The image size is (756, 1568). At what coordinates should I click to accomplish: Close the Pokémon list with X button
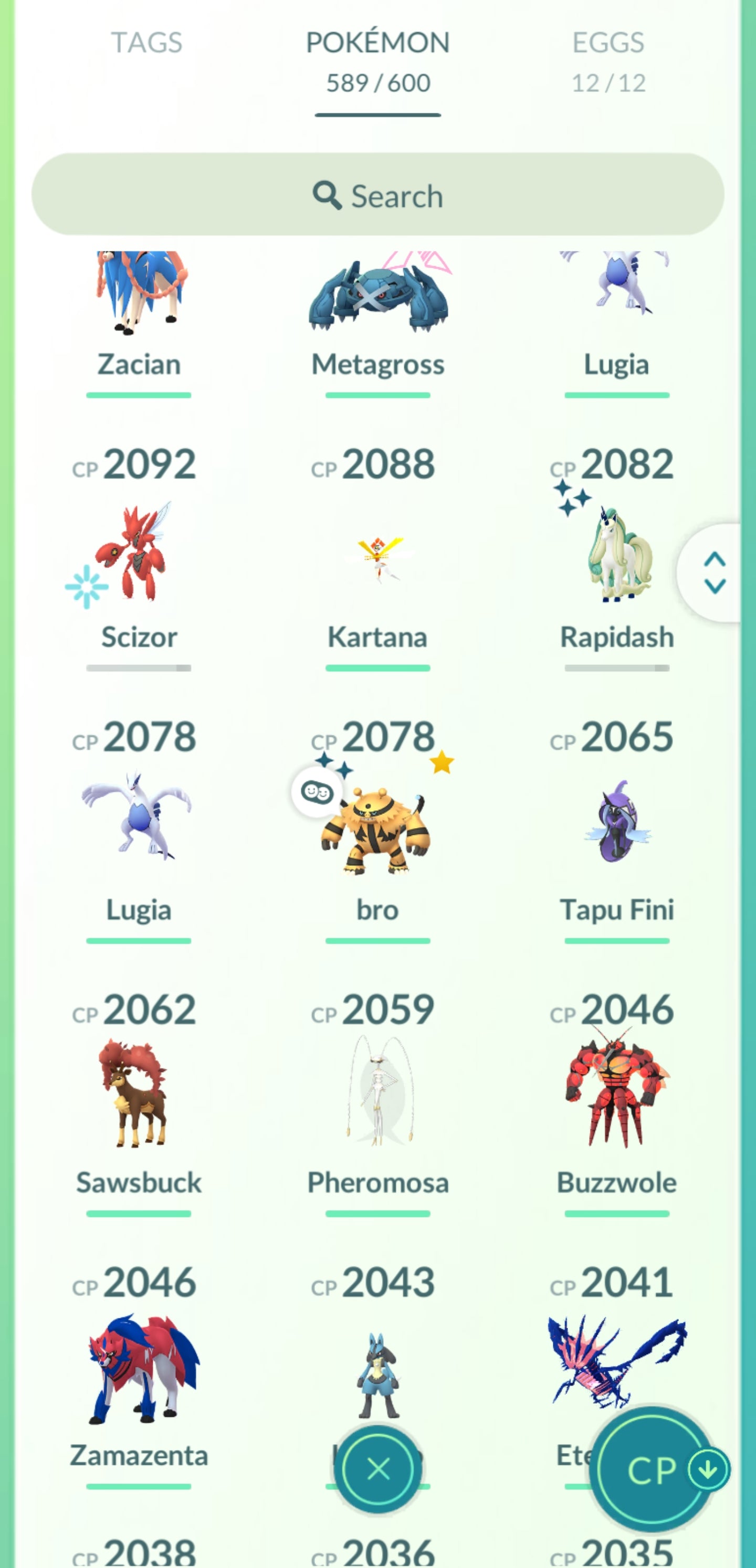click(377, 1469)
